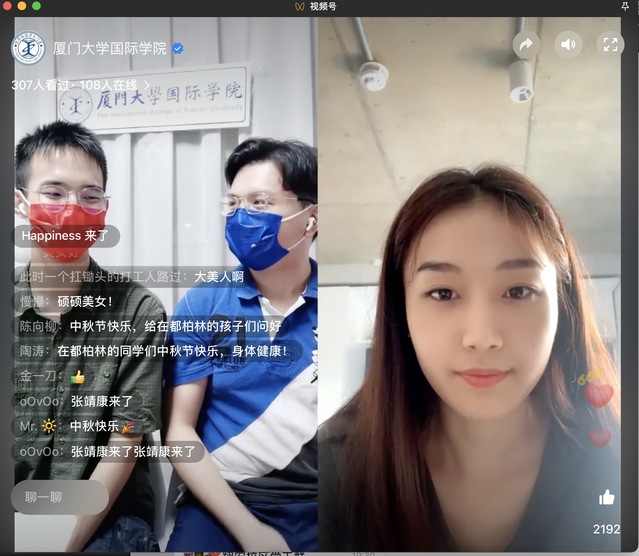Open the 聊一聊 chat input
The height and width of the screenshot is (556, 639).
pos(59,497)
